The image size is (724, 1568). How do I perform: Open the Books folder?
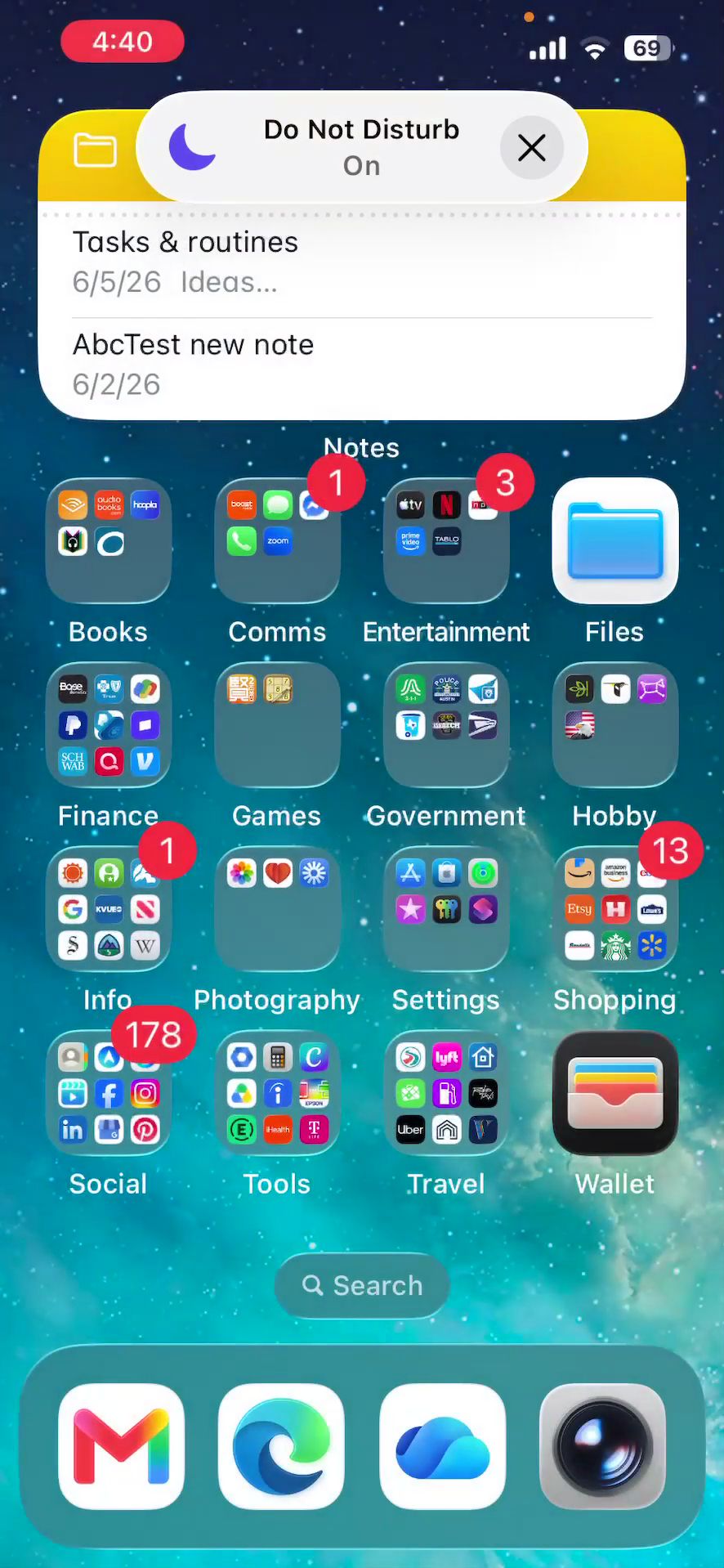coord(109,540)
